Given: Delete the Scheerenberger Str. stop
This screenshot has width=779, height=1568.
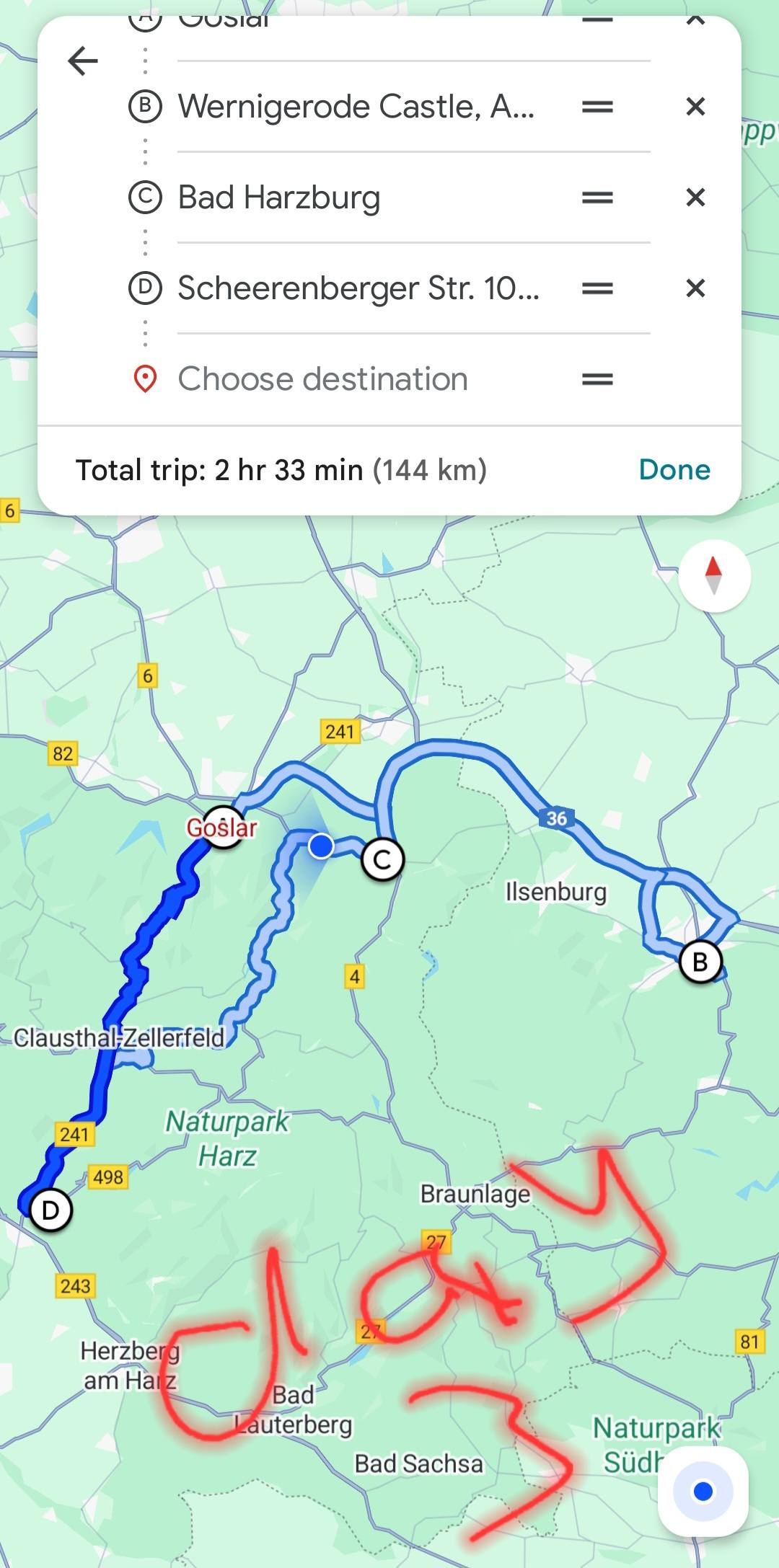Looking at the screenshot, I should coord(695,288).
